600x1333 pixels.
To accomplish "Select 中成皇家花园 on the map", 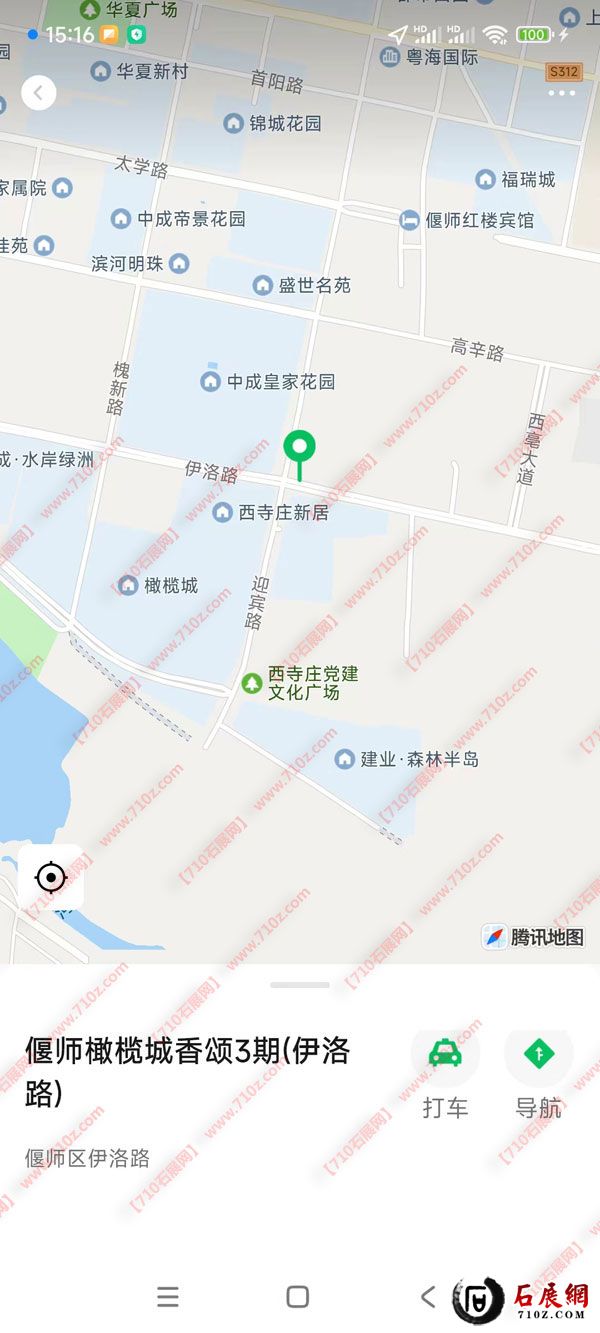I will 268,382.
